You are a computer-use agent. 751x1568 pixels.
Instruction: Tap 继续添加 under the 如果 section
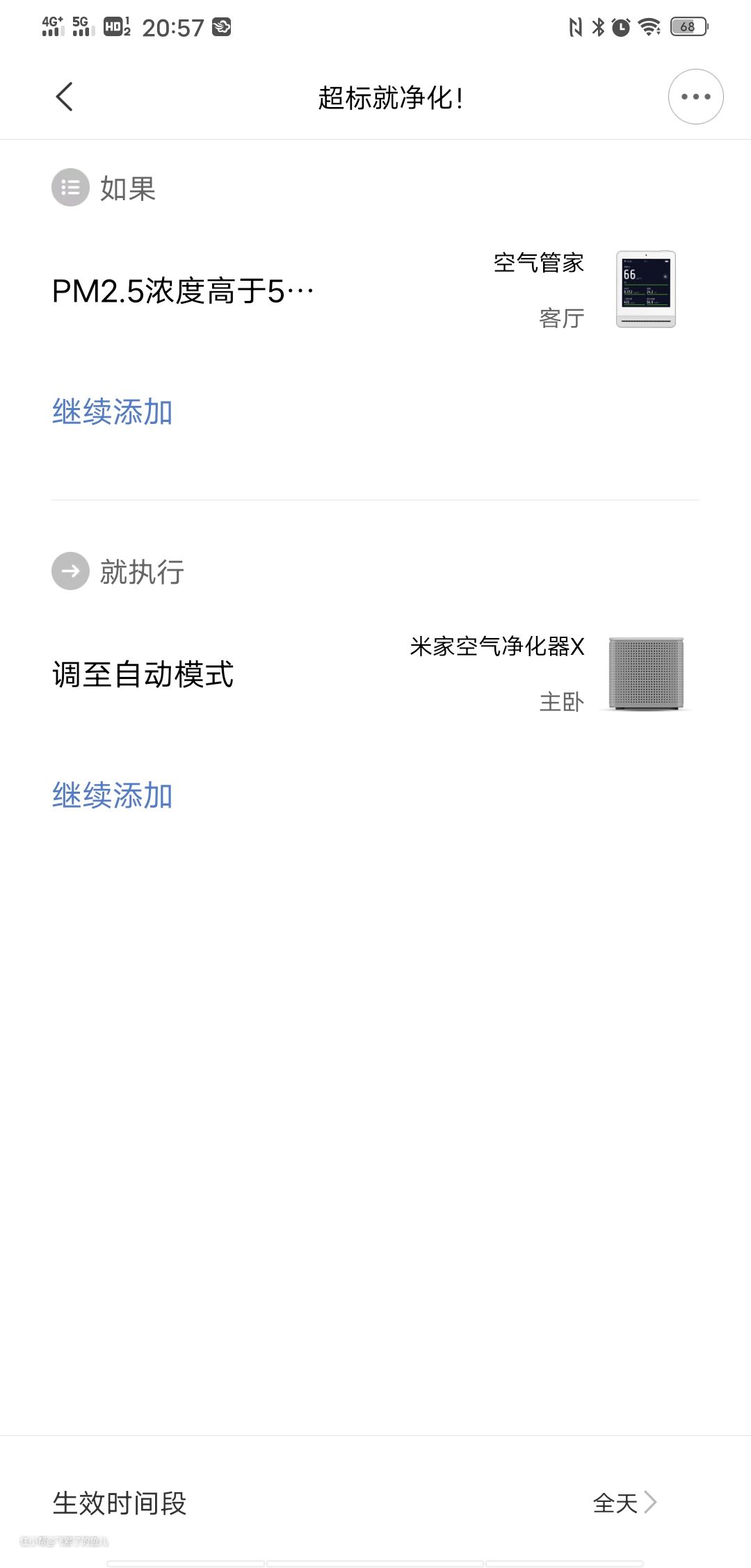(113, 411)
